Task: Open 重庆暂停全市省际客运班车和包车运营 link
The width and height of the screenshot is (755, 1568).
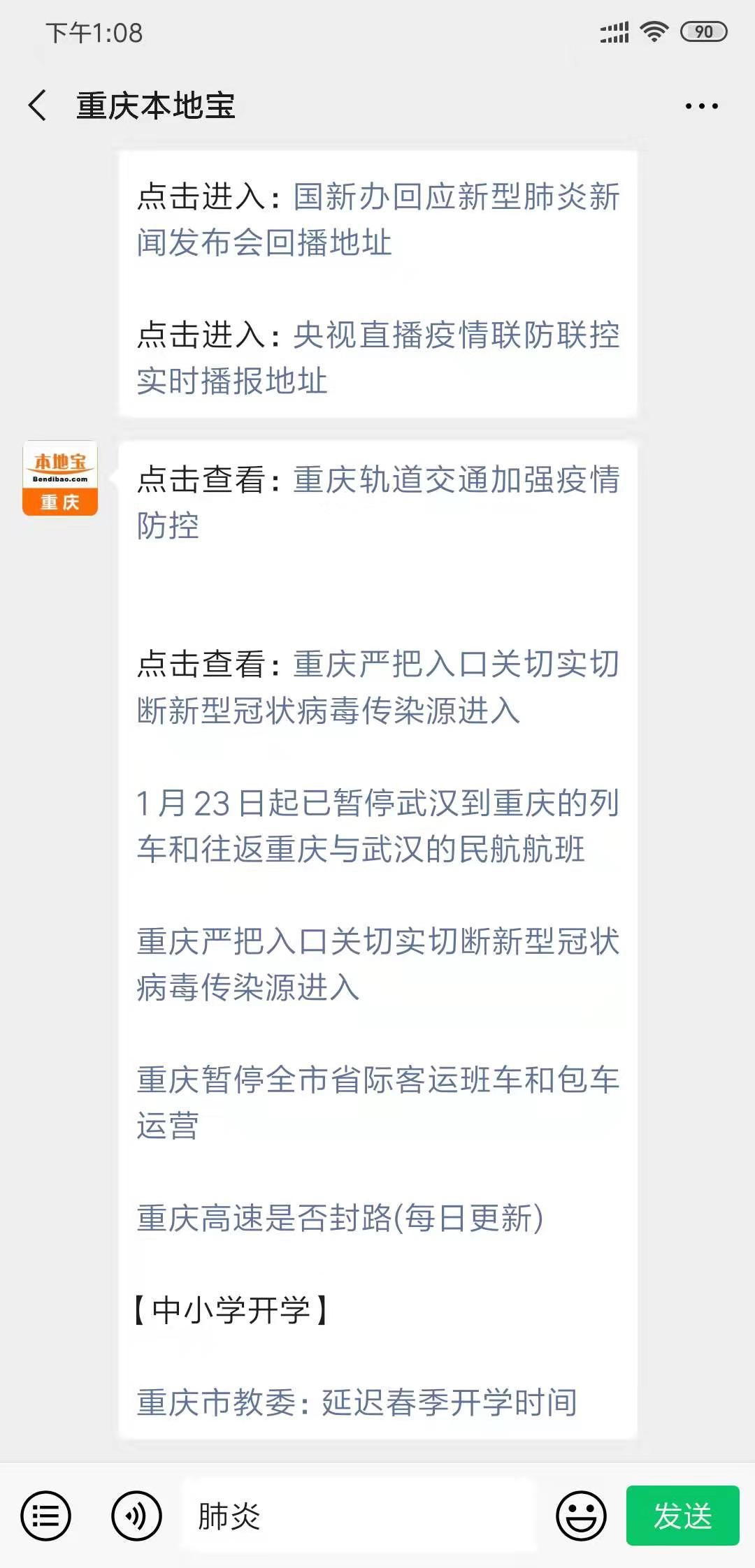Action: point(377,1103)
